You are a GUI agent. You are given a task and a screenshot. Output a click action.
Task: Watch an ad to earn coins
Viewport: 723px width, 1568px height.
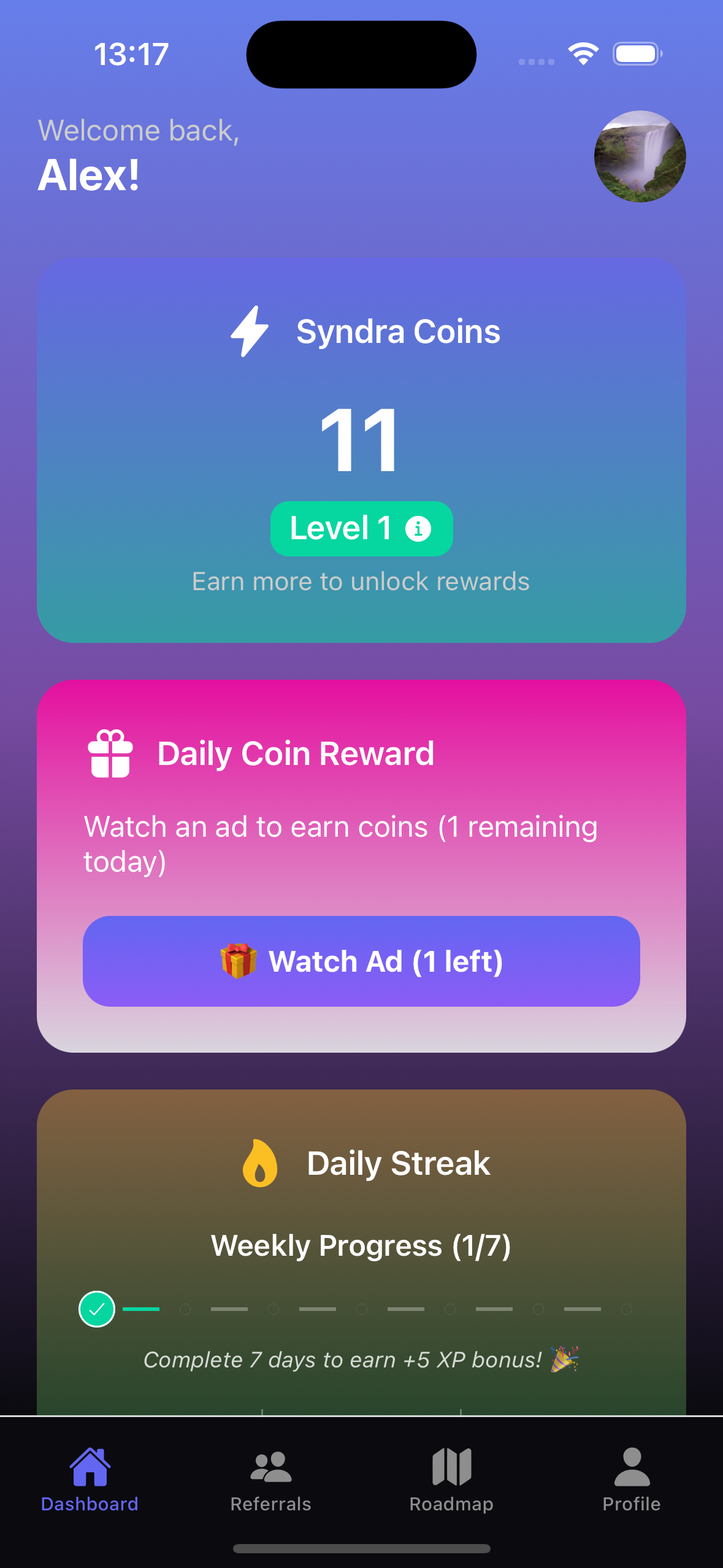click(x=361, y=961)
